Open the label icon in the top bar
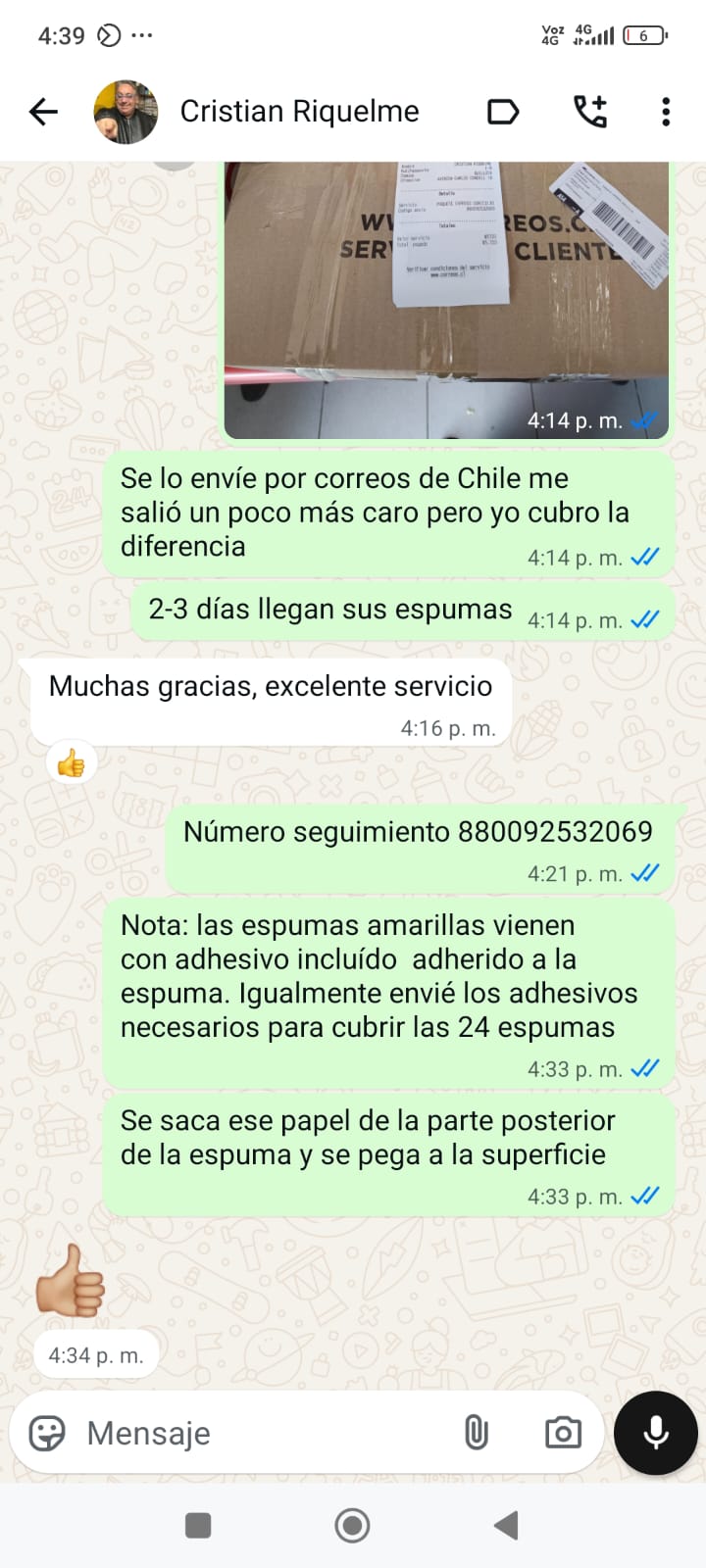The width and height of the screenshot is (706, 1568). tap(503, 111)
